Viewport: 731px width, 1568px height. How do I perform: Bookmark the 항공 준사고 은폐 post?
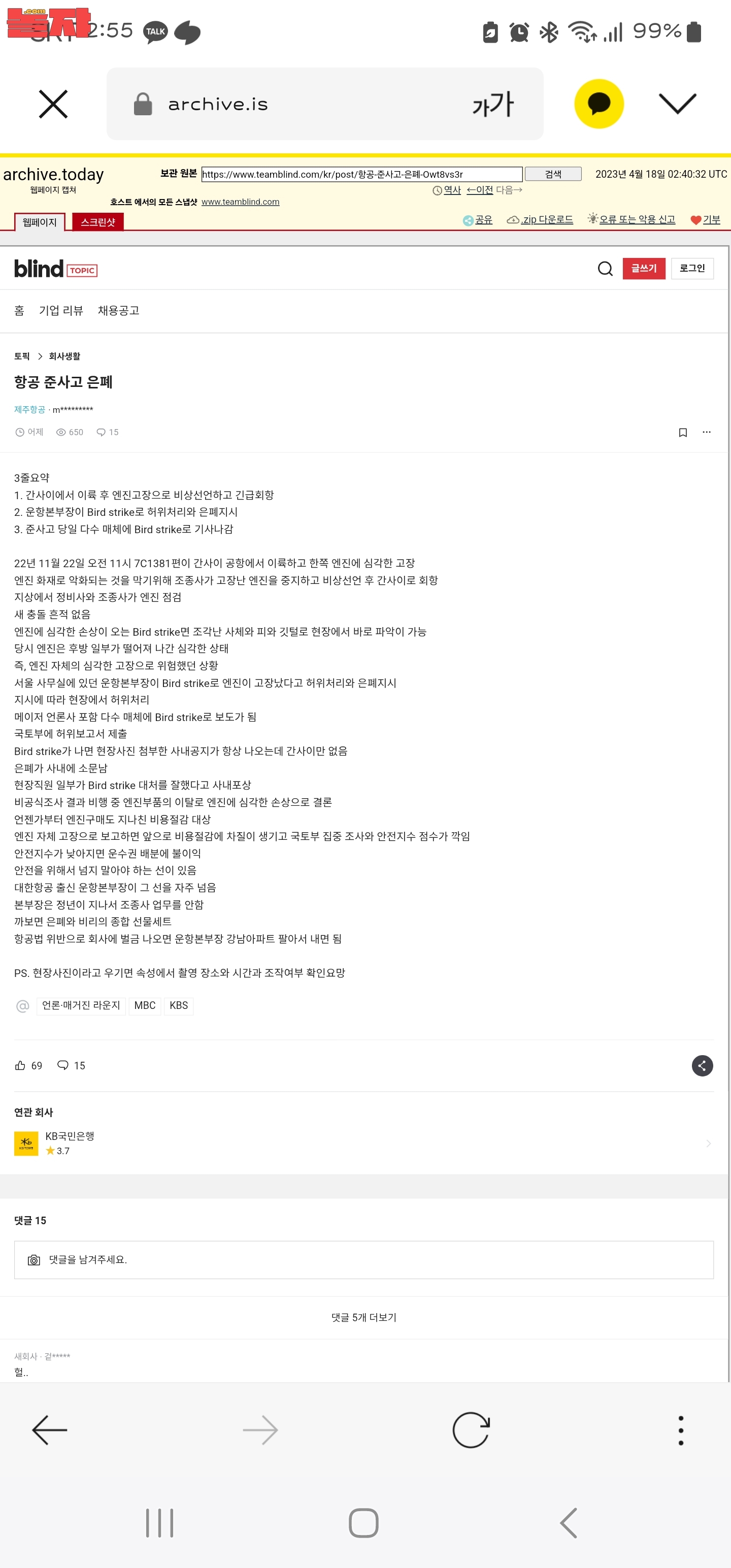[x=683, y=432]
